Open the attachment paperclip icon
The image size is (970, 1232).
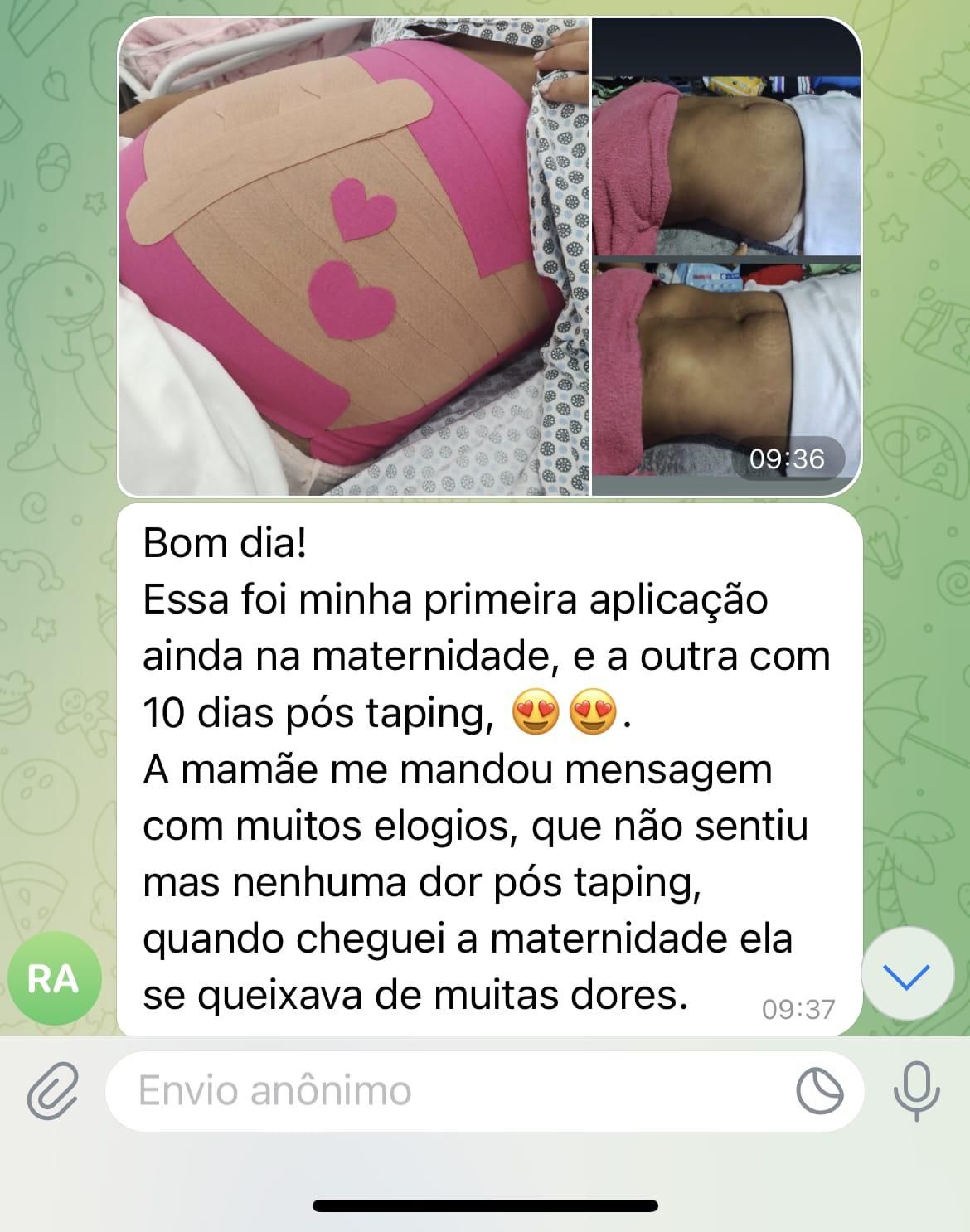point(51,1090)
